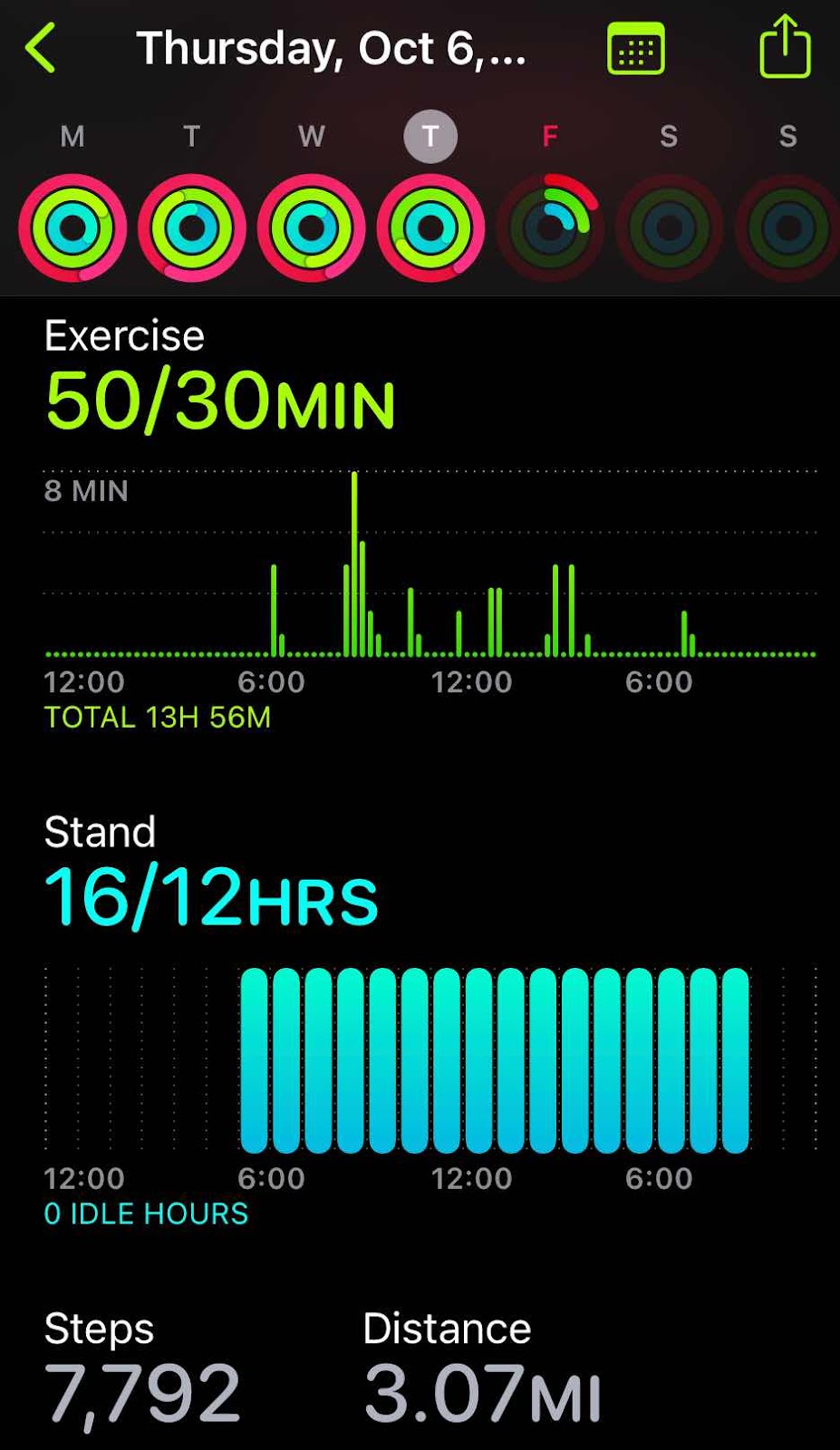Select Tuesday's activity rings
Viewport: 840px width, 1450px height.
pyautogui.click(x=192, y=227)
